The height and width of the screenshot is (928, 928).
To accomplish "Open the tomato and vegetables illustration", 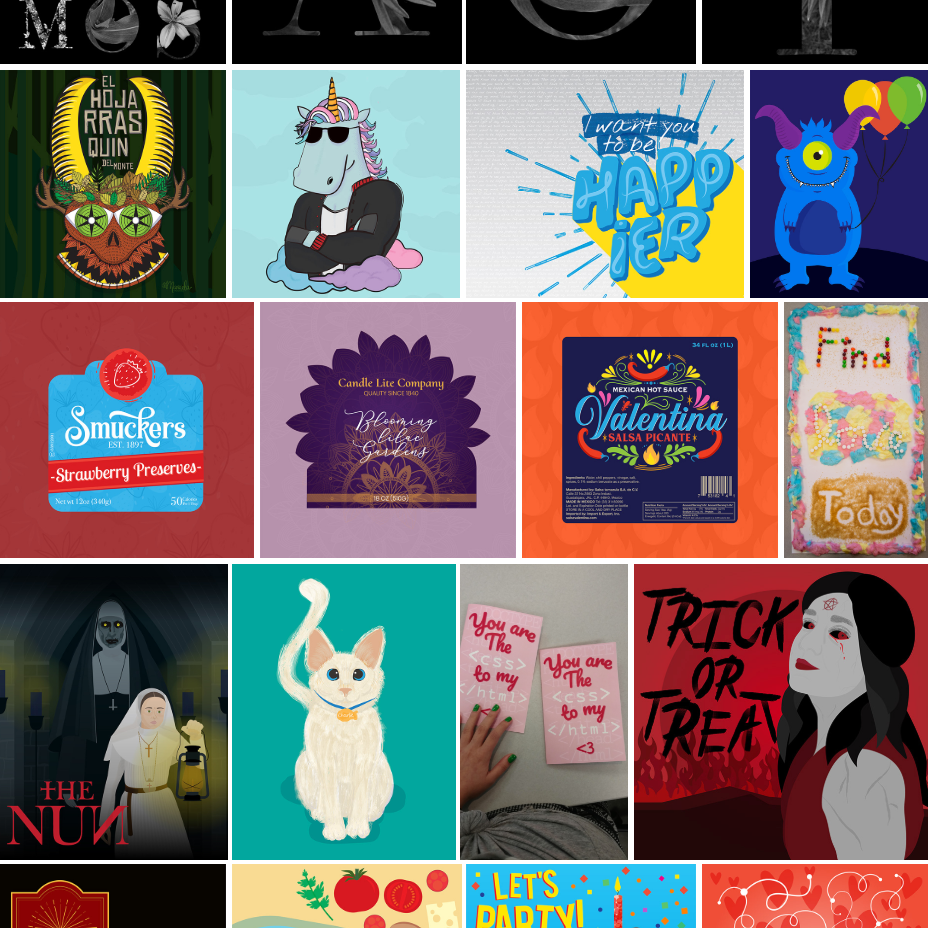I will click(346, 897).
